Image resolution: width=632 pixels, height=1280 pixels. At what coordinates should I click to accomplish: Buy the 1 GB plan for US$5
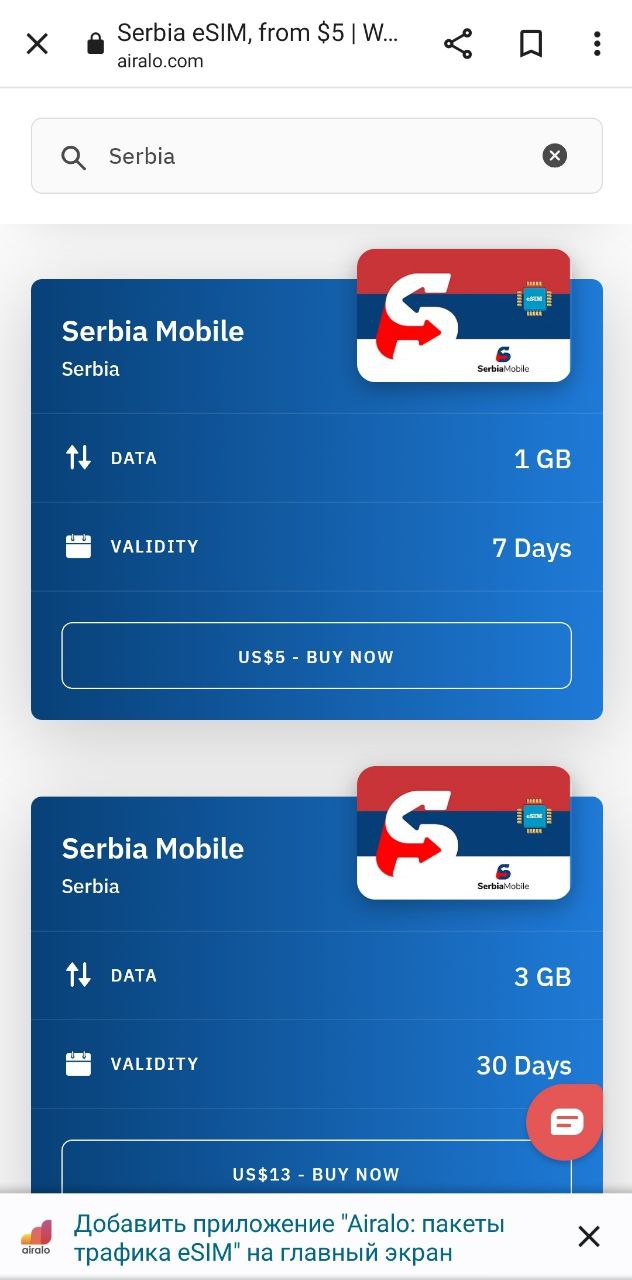pyautogui.click(x=316, y=656)
